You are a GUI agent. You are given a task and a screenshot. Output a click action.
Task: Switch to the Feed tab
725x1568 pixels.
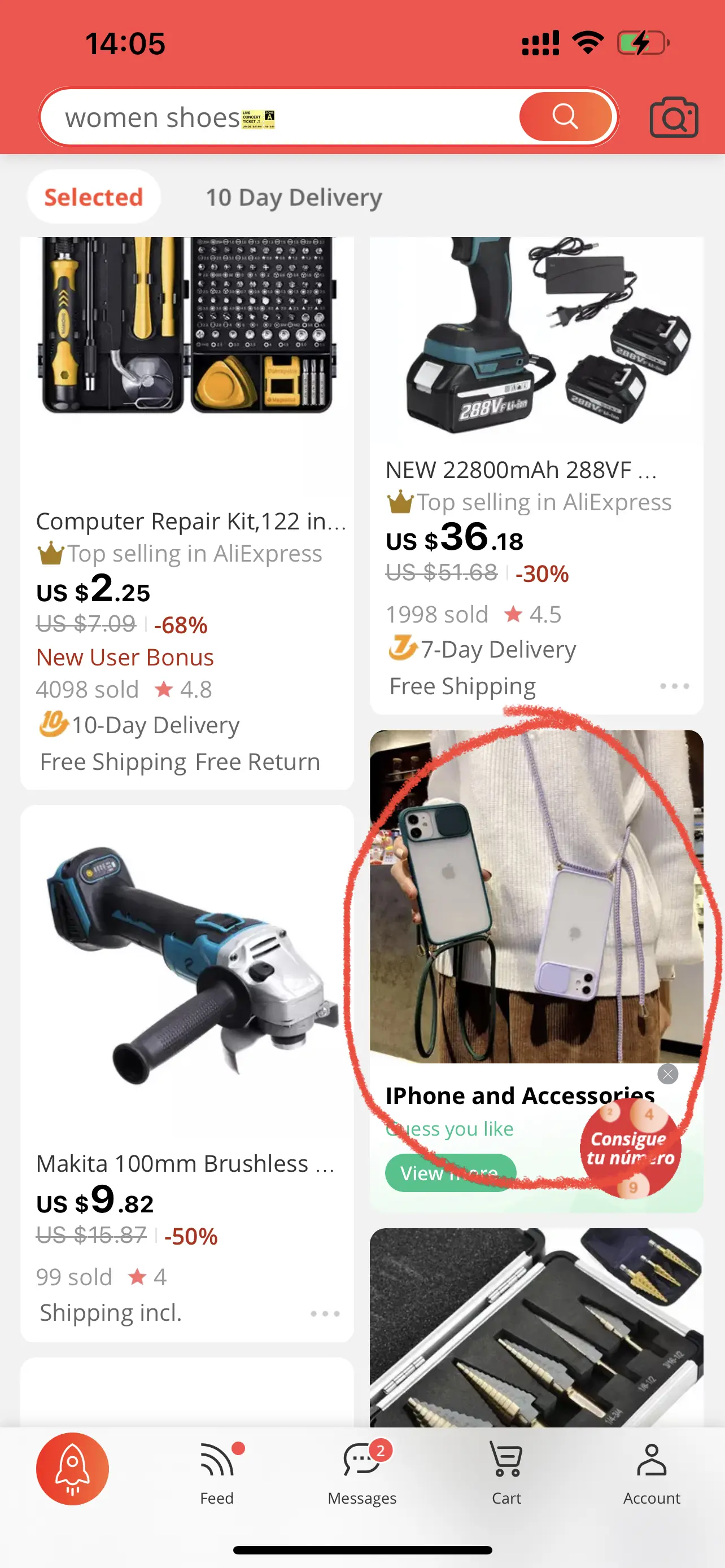point(217,1472)
